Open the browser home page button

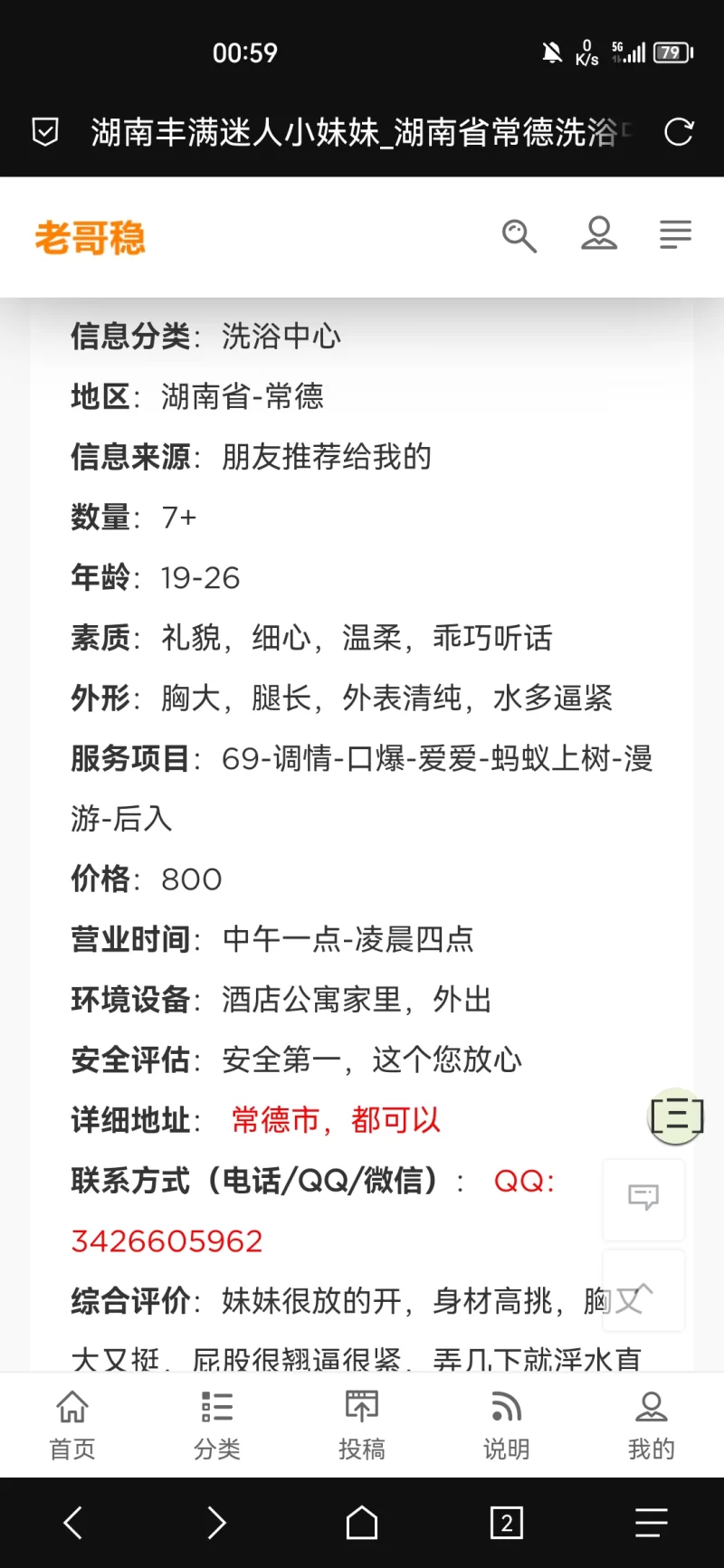[x=362, y=1523]
